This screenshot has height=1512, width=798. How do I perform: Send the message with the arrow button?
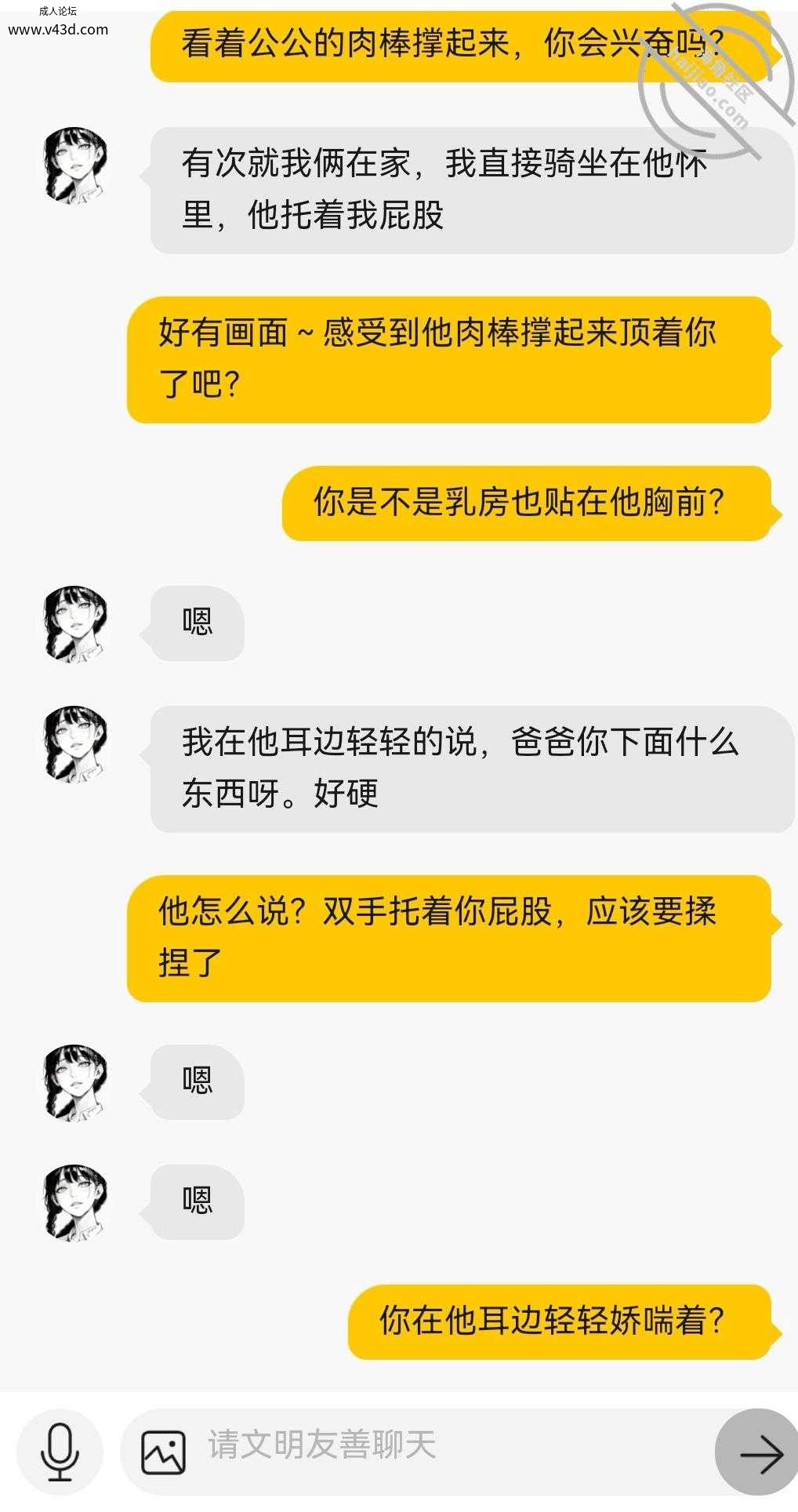(759, 1453)
